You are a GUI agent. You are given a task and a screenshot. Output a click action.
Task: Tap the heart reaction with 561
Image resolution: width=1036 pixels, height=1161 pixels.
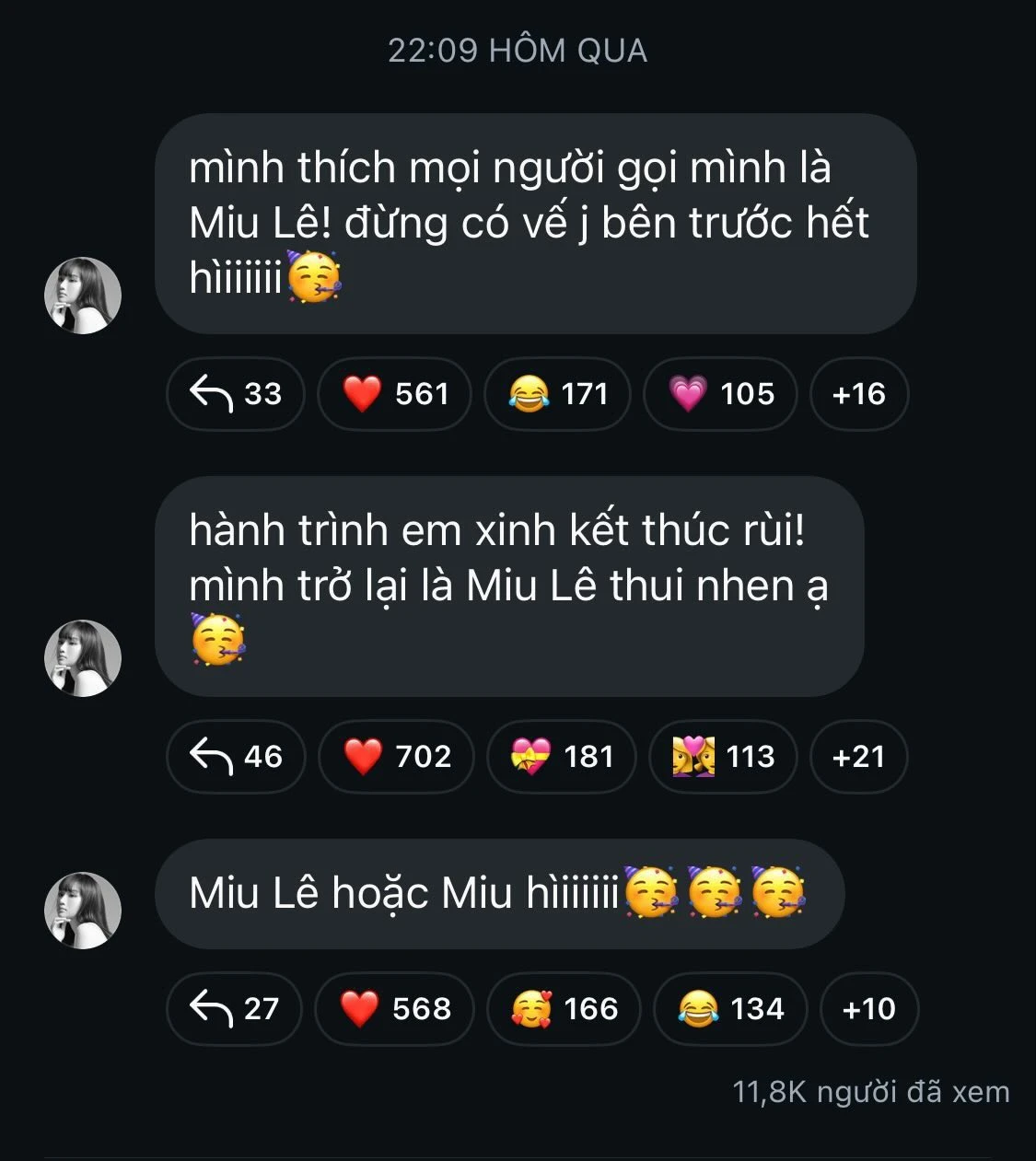pos(394,394)
